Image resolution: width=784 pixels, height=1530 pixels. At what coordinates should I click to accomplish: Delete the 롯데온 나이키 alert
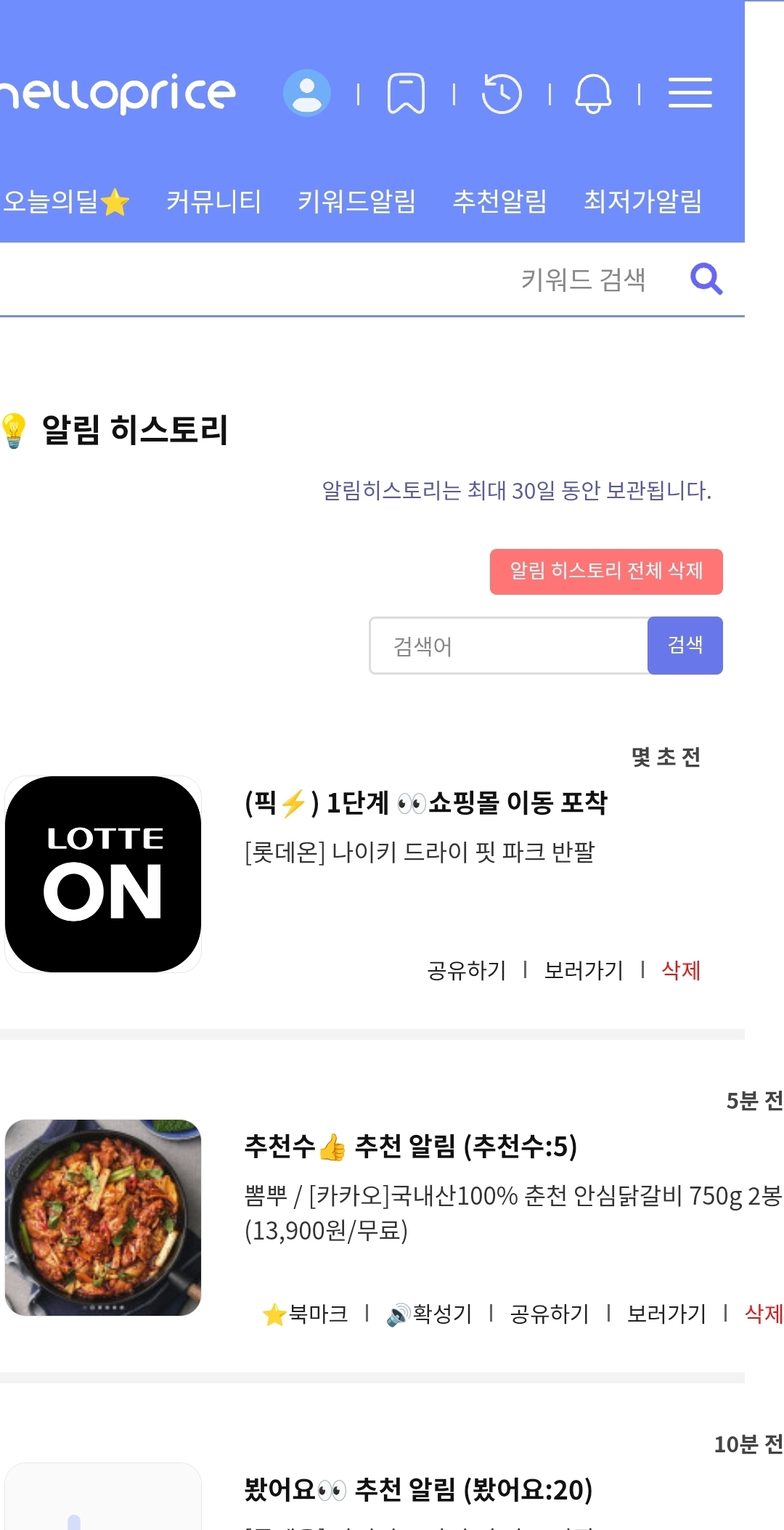(x=681, y=970)
